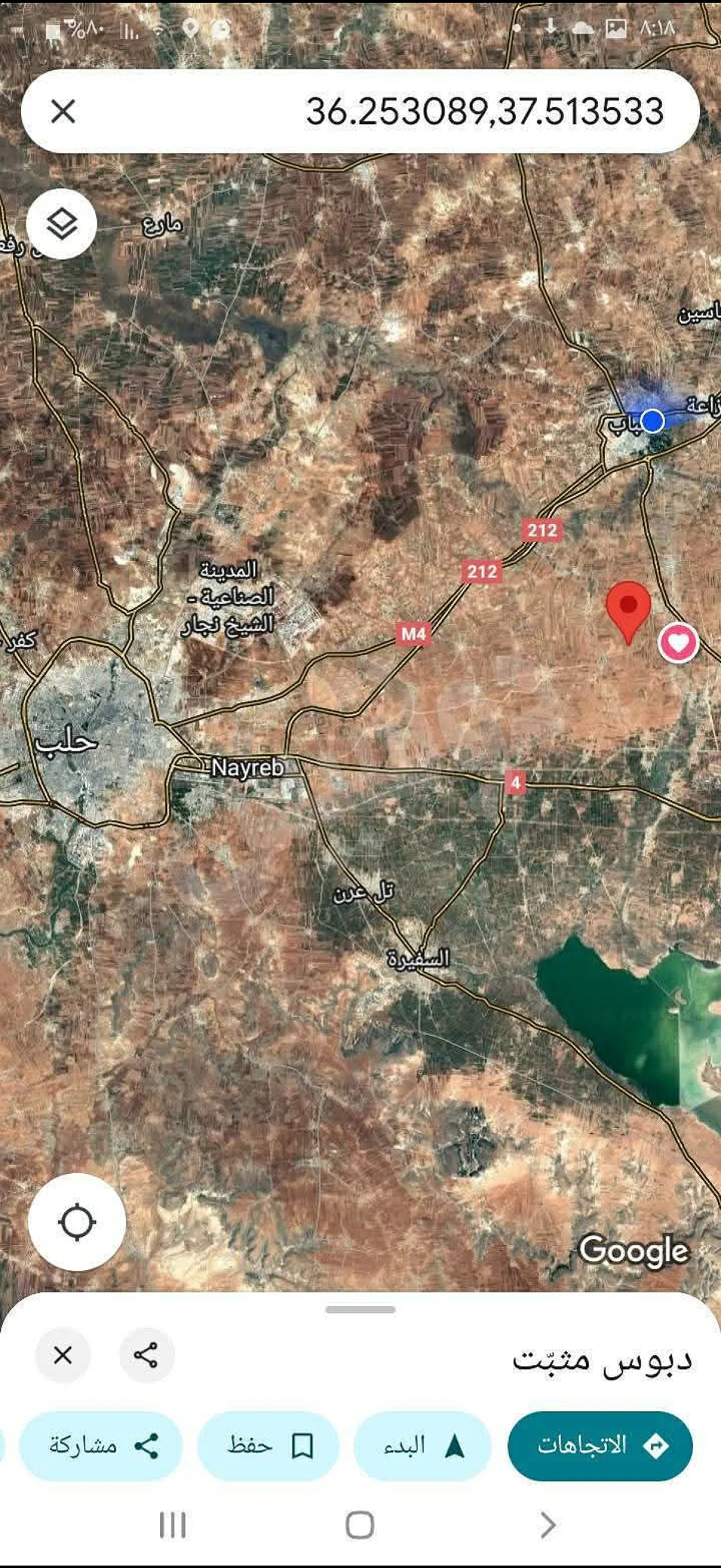
Task: Open the saved heart place marker
Action: pos(679,642)
